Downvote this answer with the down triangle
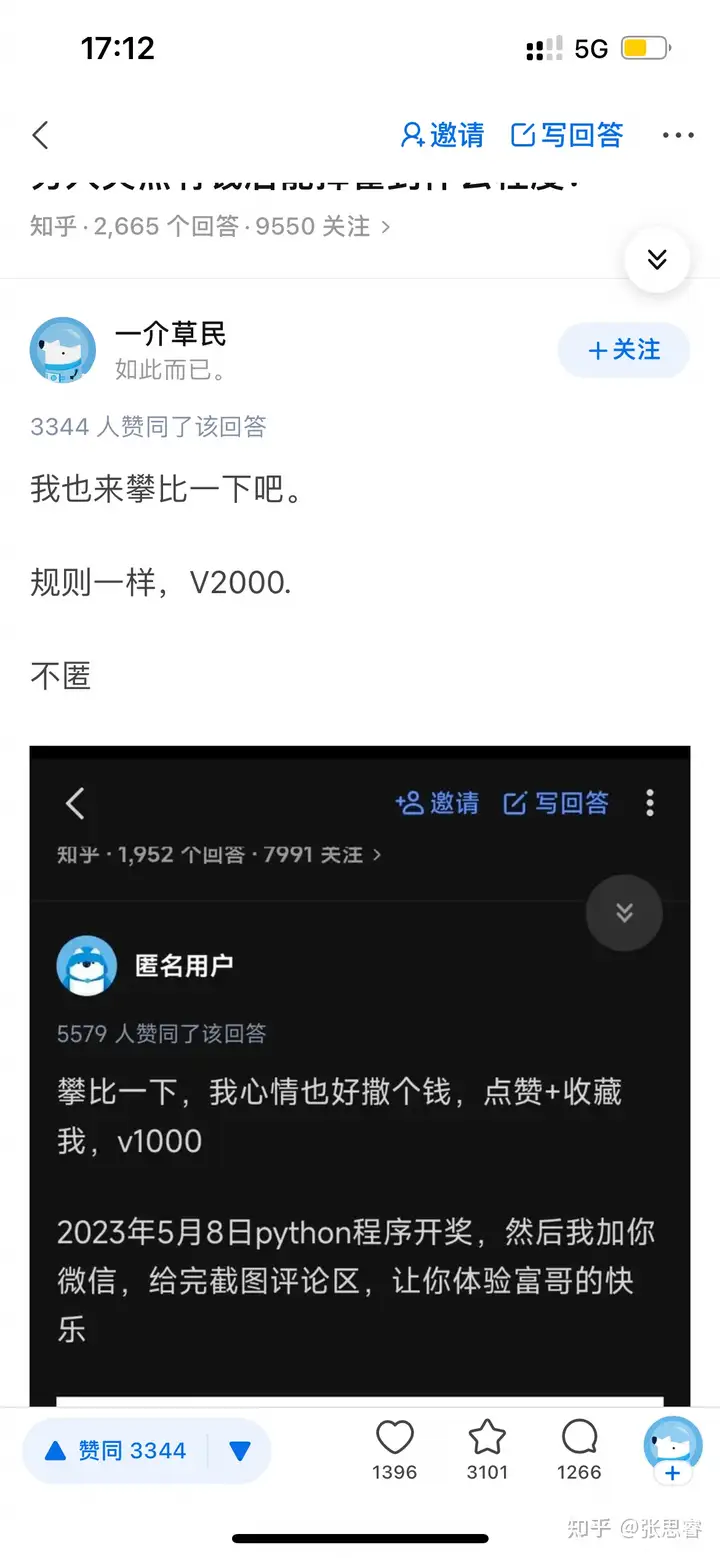720x1558 pixels. (240, 1451)
